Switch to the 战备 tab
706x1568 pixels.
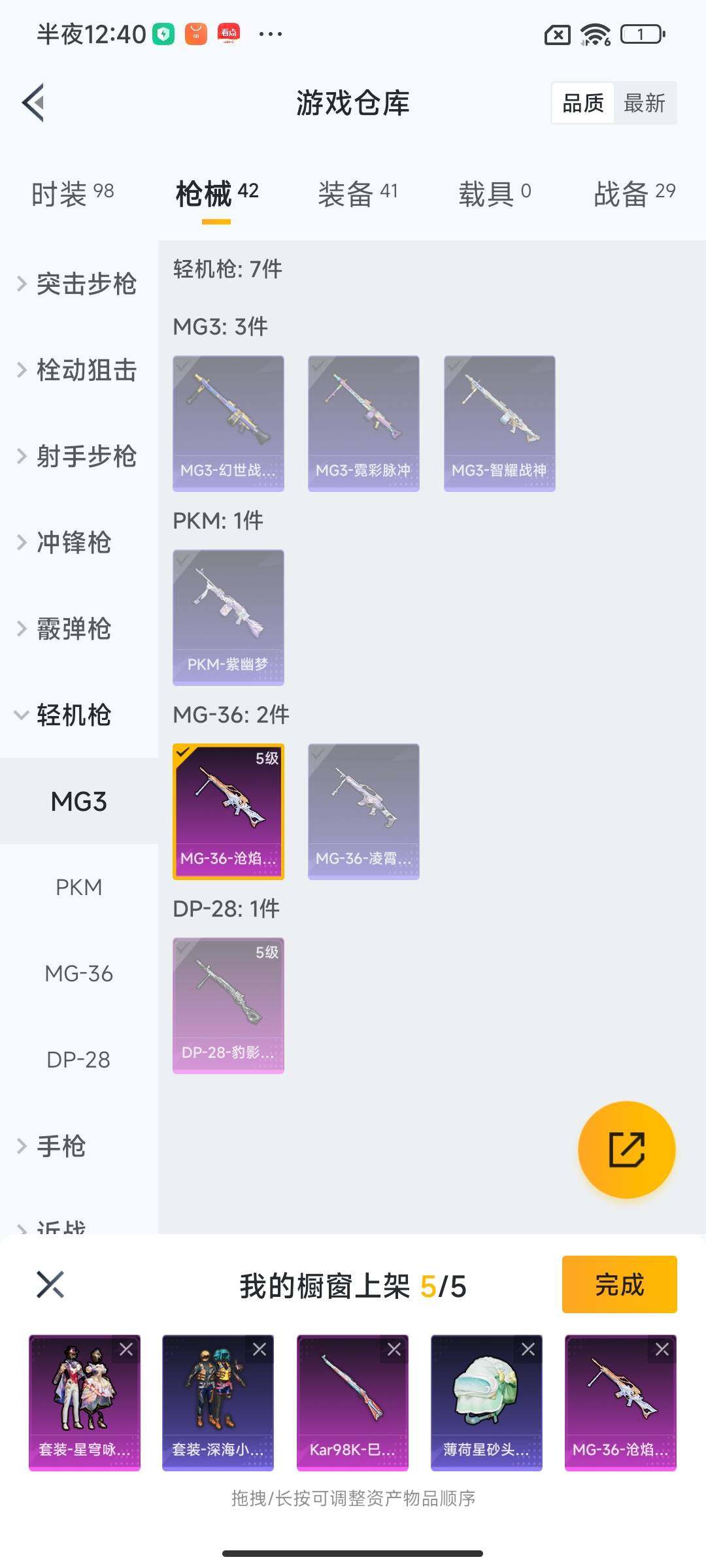633,193
